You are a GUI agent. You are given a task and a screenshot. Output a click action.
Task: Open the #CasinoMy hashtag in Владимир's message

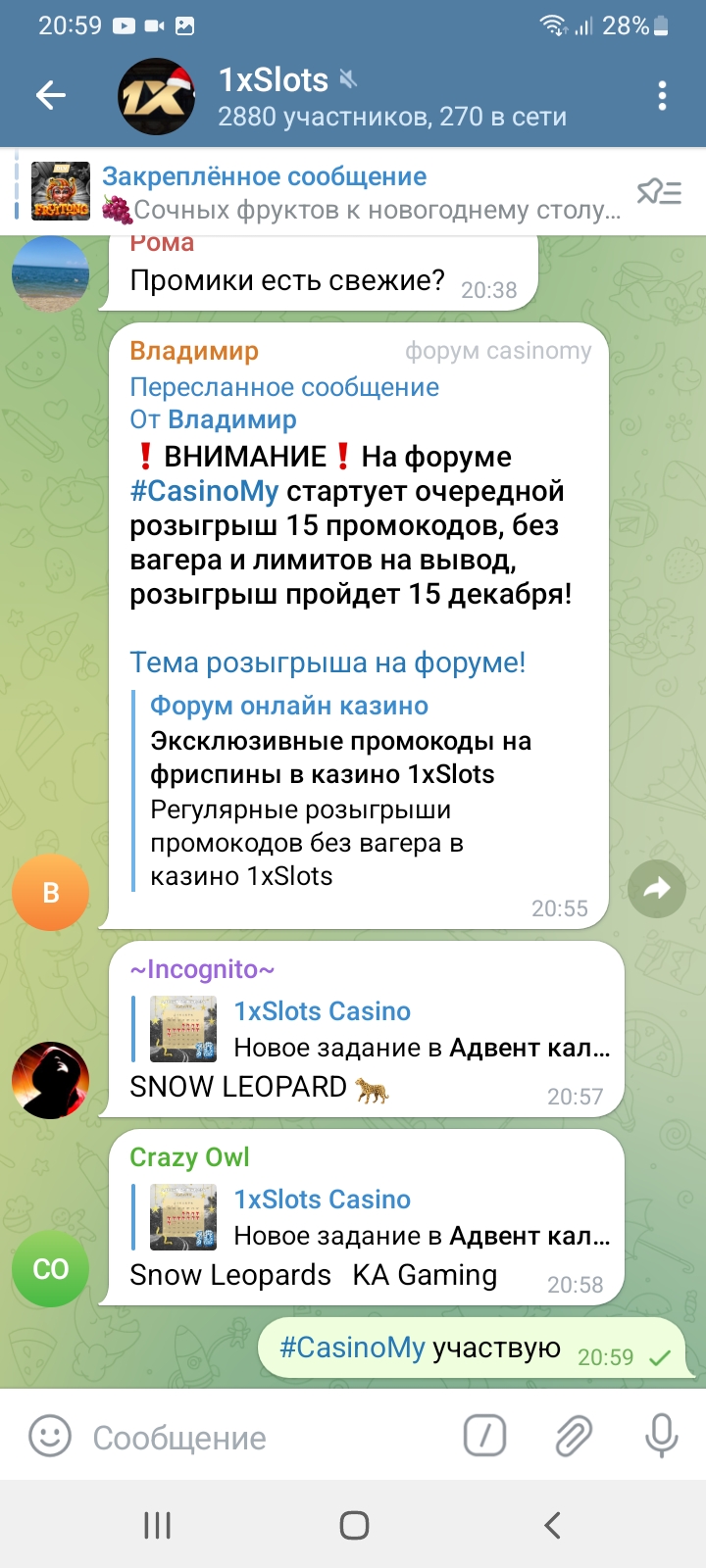204,491
